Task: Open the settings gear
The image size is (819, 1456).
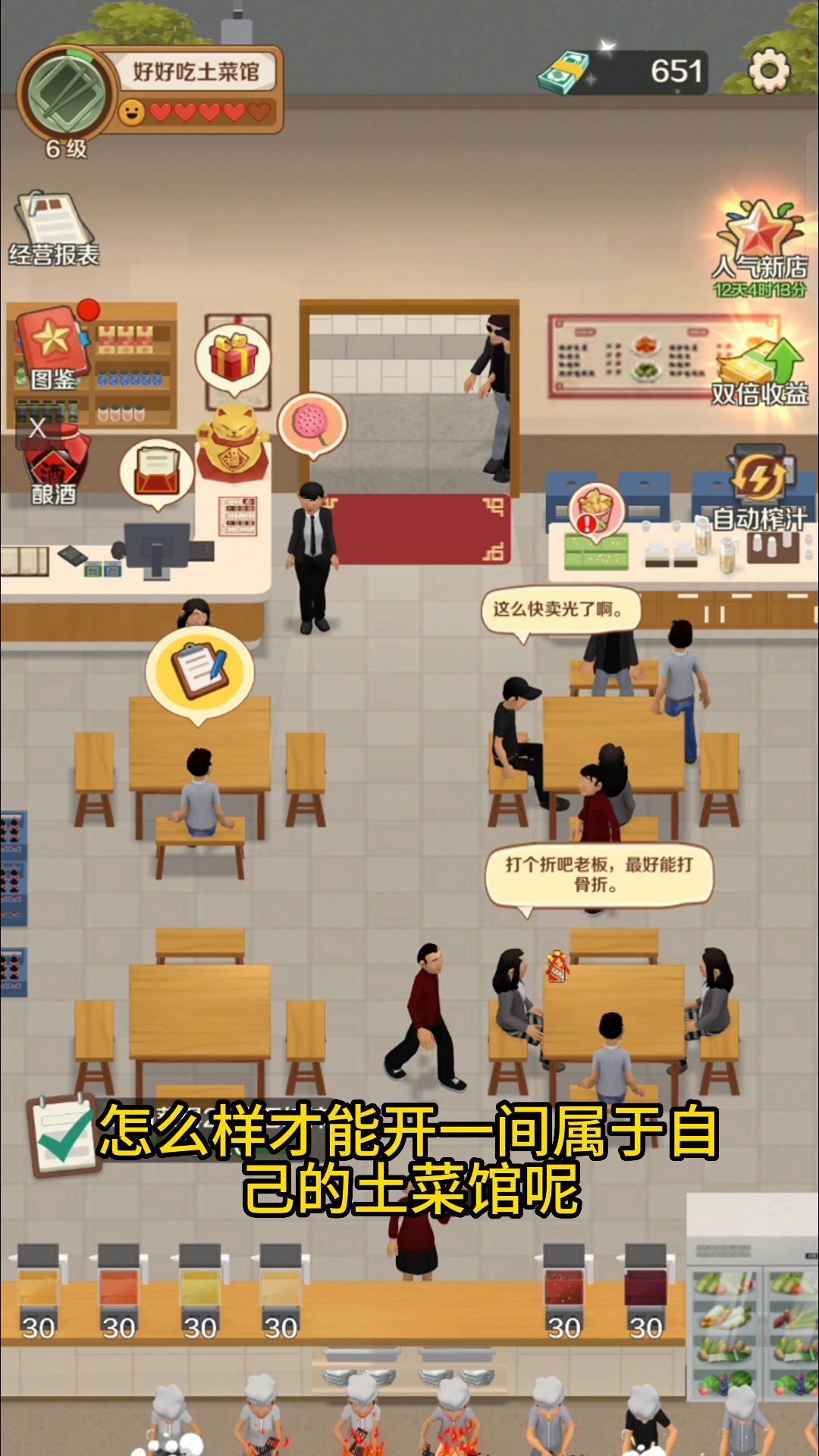Action: point(769,71)
